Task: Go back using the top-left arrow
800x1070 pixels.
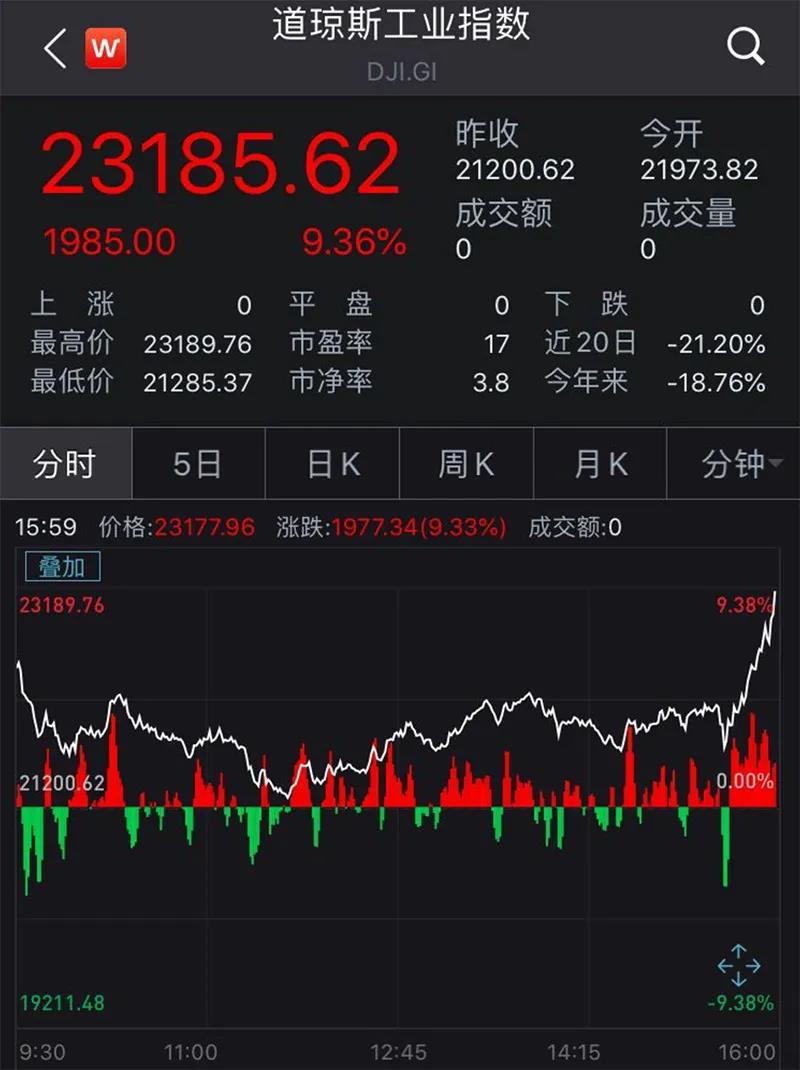Action: (54, 48)
